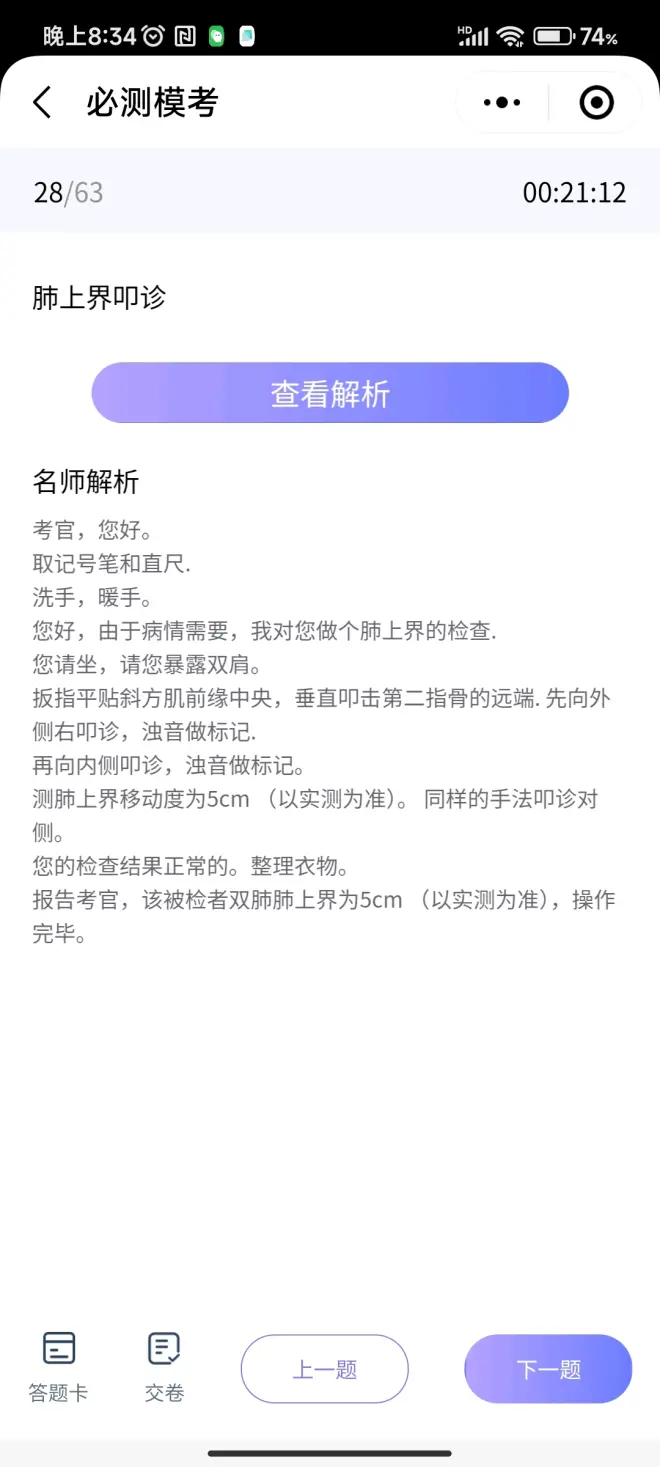Tap the 查看解析 button
This screenshot has height=1467, width=660.
330,393
